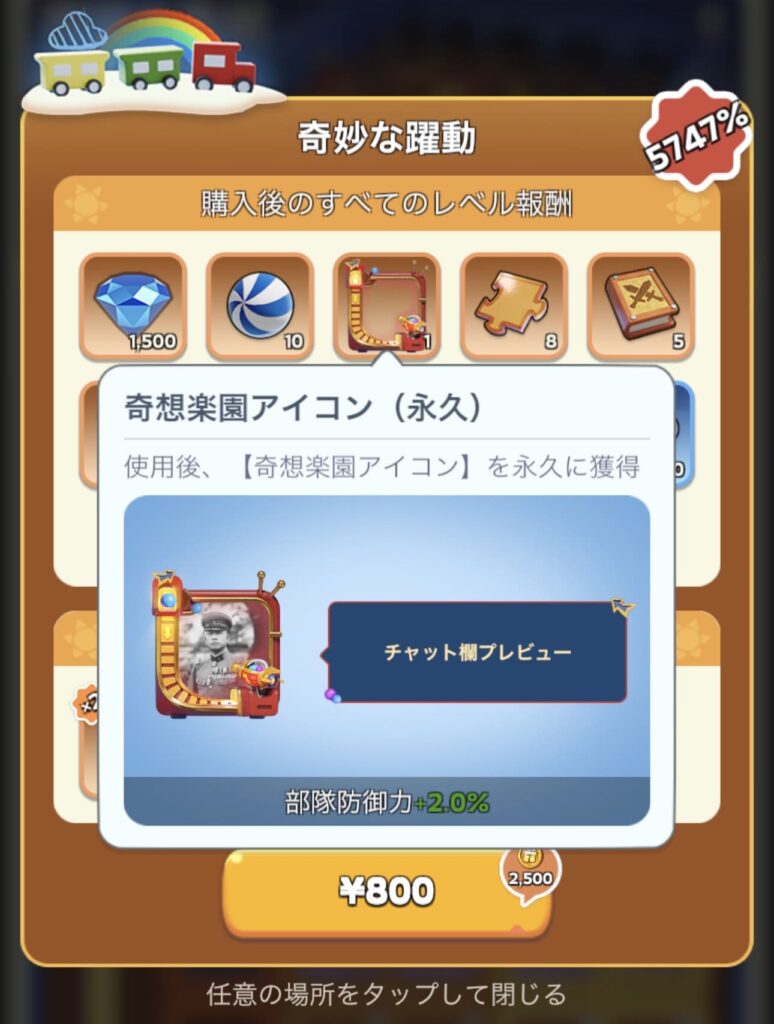Open the puzzle piece reward details
This screenshot has width=774, height=1024.
(513, 306)
